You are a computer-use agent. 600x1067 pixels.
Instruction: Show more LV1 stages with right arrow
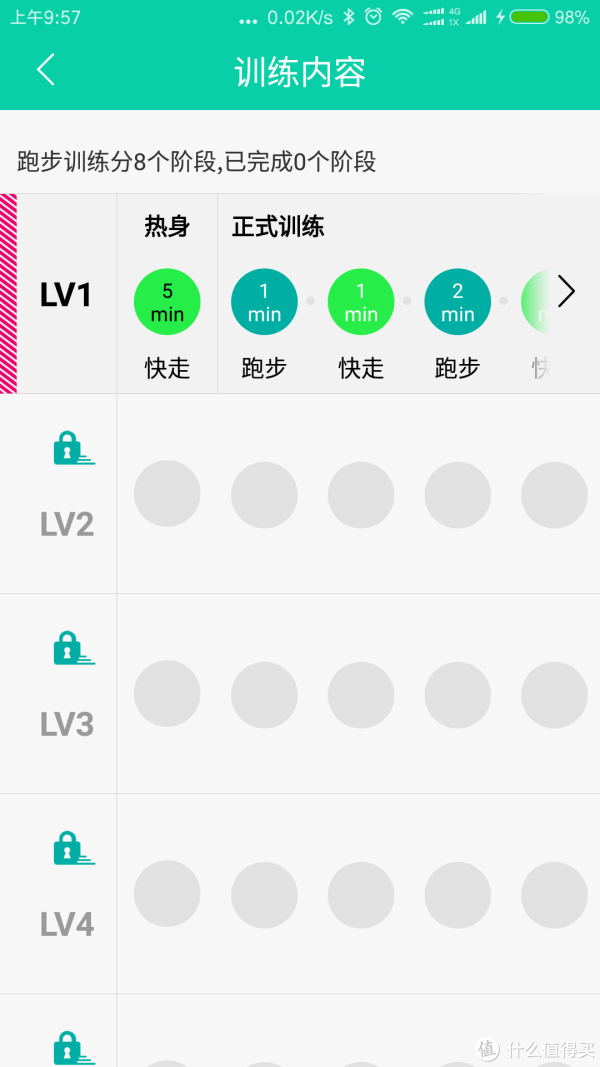(566, 292)
